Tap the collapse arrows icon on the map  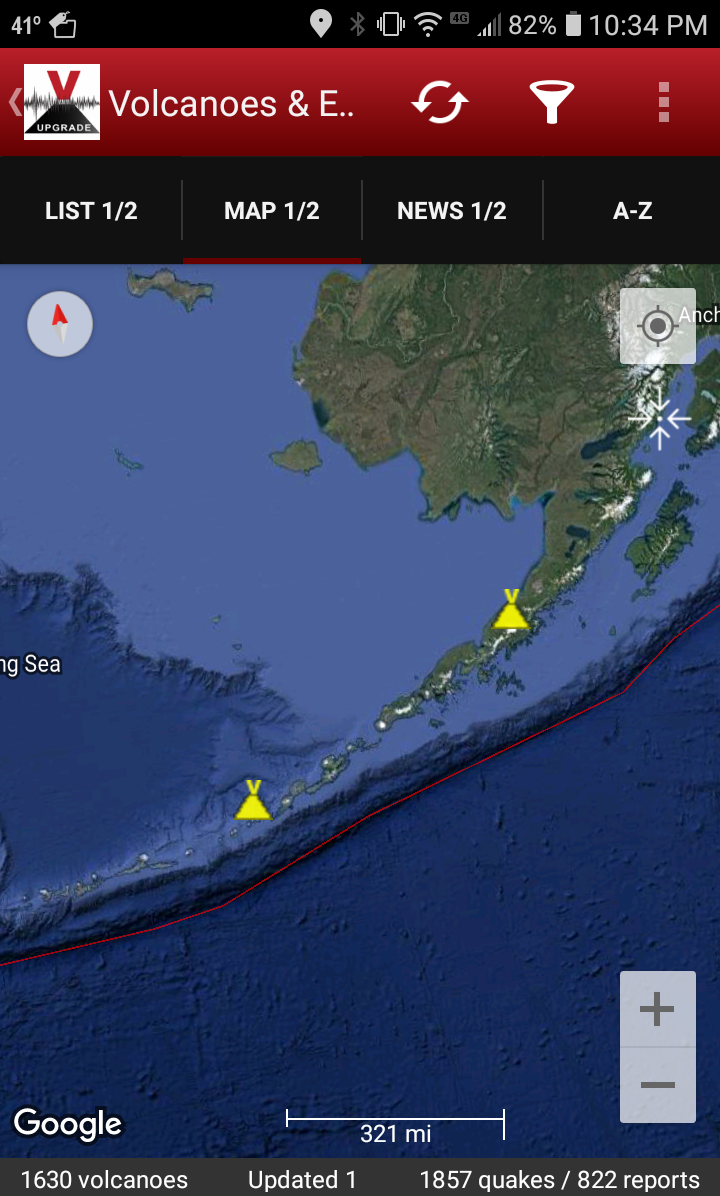point(659,419)
